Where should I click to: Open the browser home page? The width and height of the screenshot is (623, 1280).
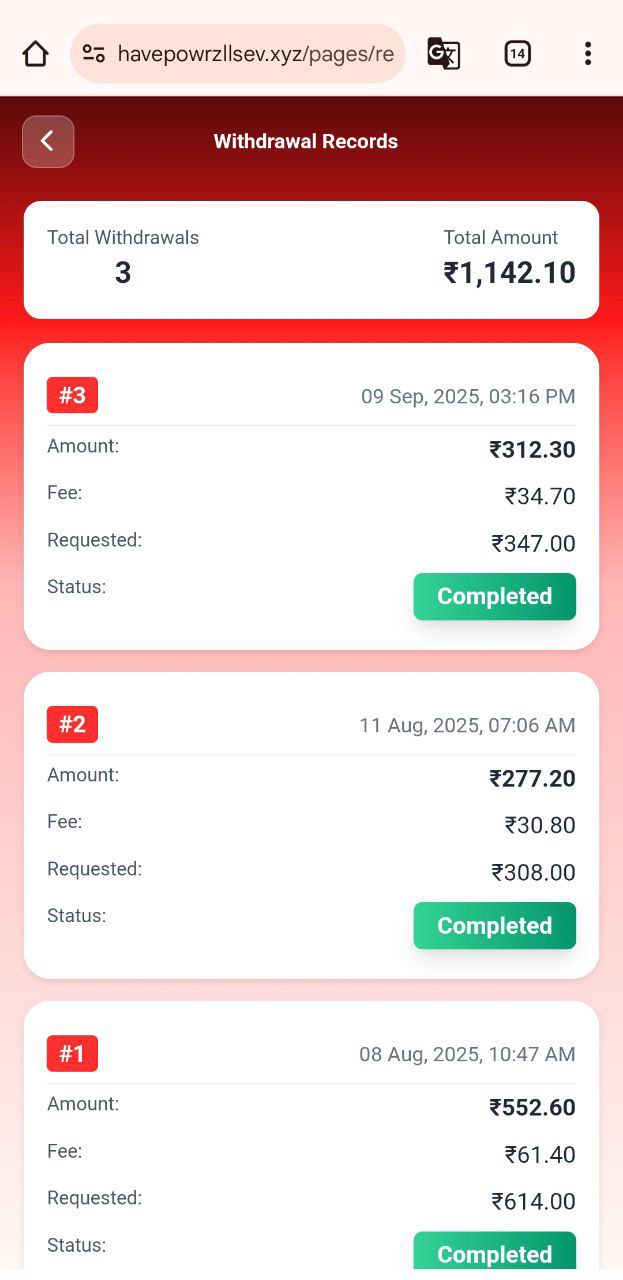(35, 54)
